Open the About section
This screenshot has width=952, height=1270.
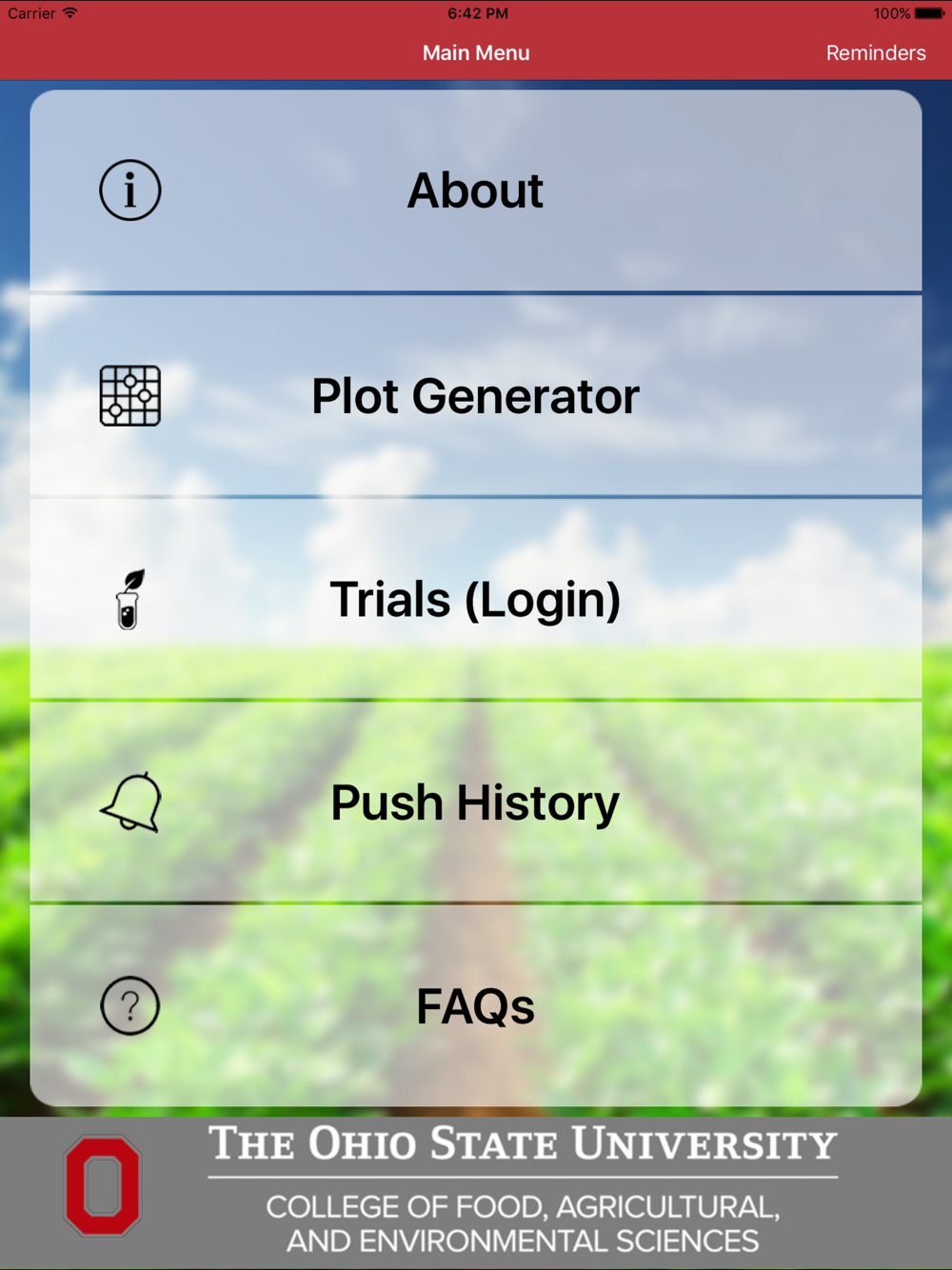[475, 190]
